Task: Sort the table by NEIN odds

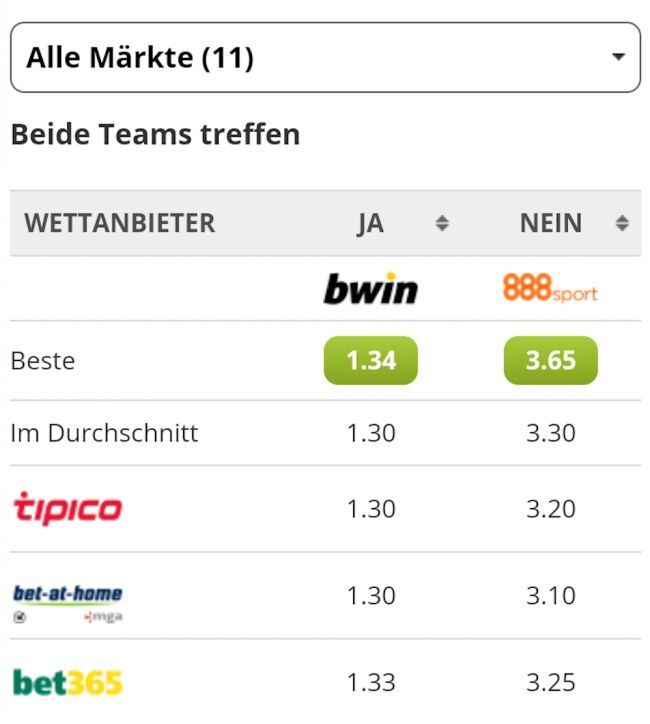Action: 622,223
